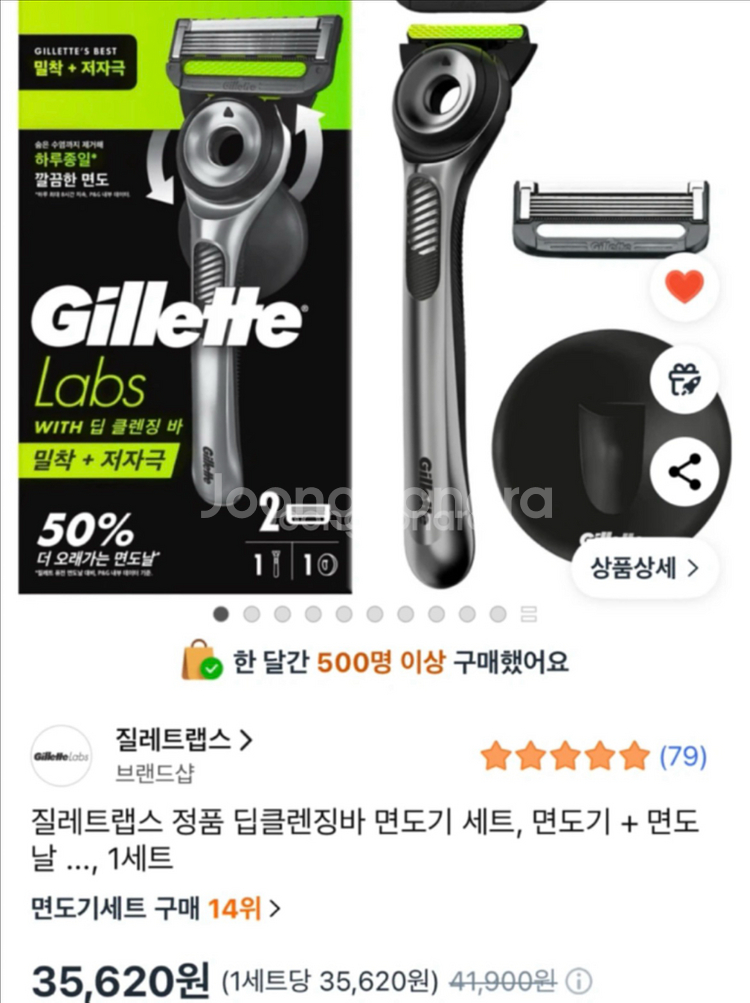Share this Gillette Labs product
This screenshot has width=750, height=1003.
685,471
